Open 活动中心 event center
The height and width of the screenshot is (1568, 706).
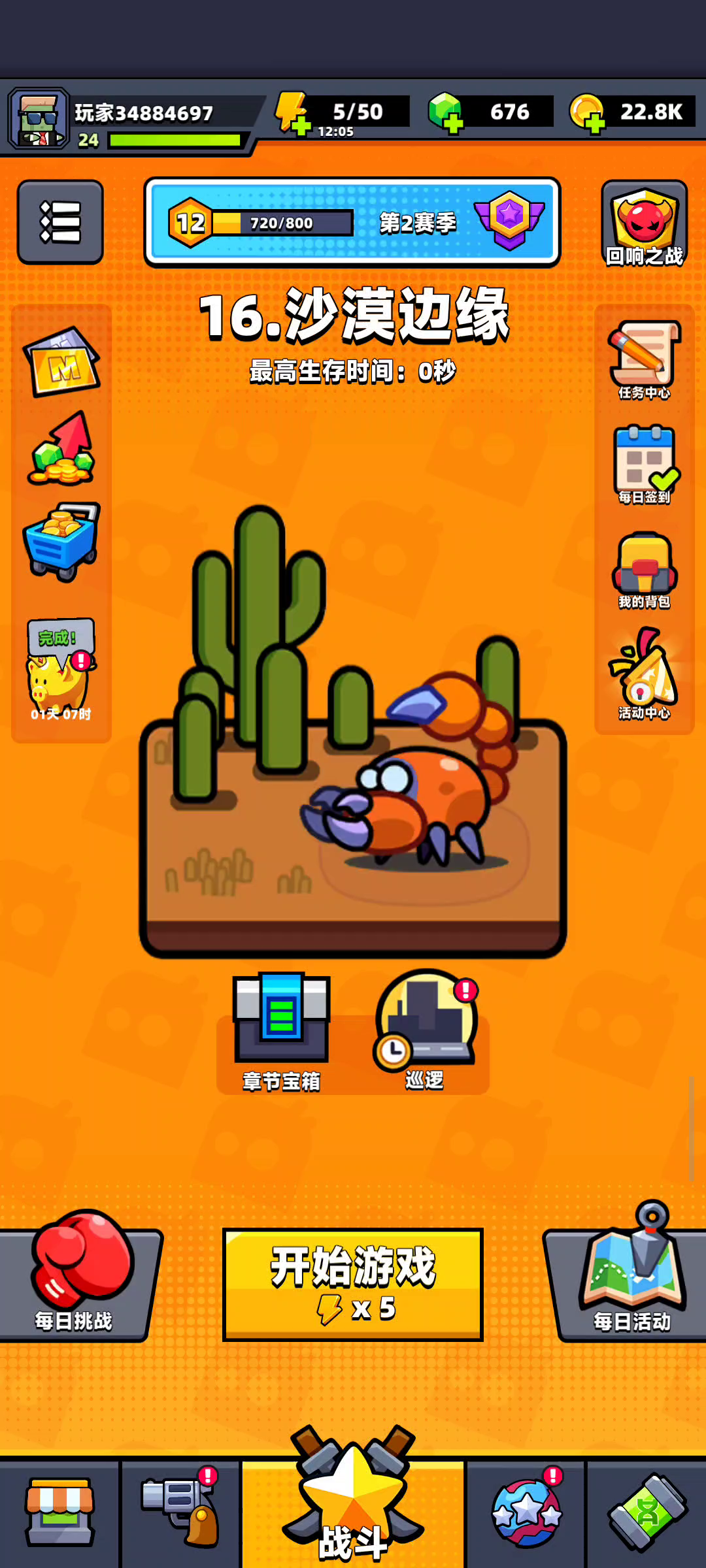pos(645,674)
